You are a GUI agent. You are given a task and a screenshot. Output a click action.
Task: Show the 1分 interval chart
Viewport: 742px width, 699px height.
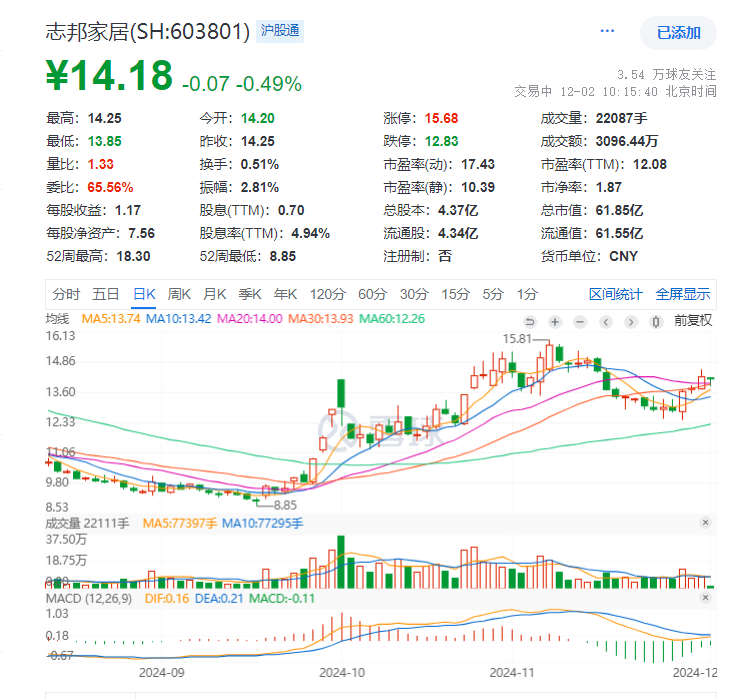[x=527, y=294]
